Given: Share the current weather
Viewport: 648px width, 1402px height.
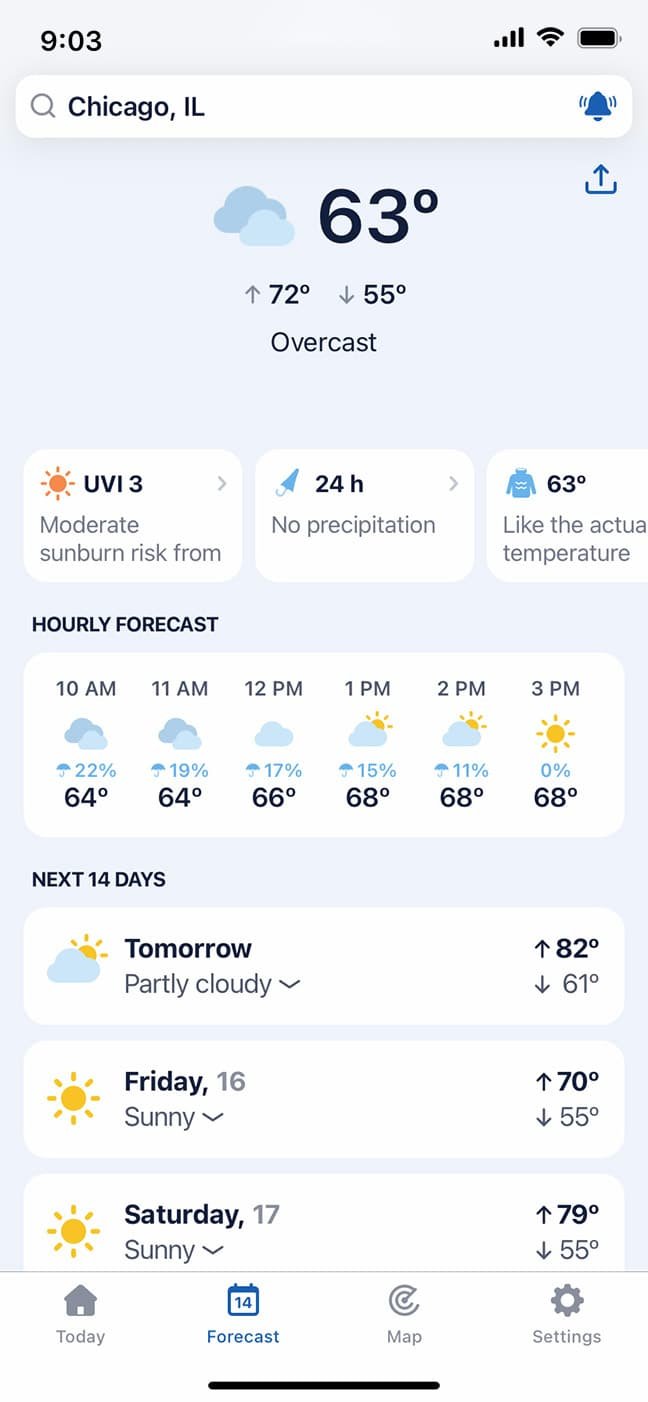Looking at the screenshot, I should [600, 180].
